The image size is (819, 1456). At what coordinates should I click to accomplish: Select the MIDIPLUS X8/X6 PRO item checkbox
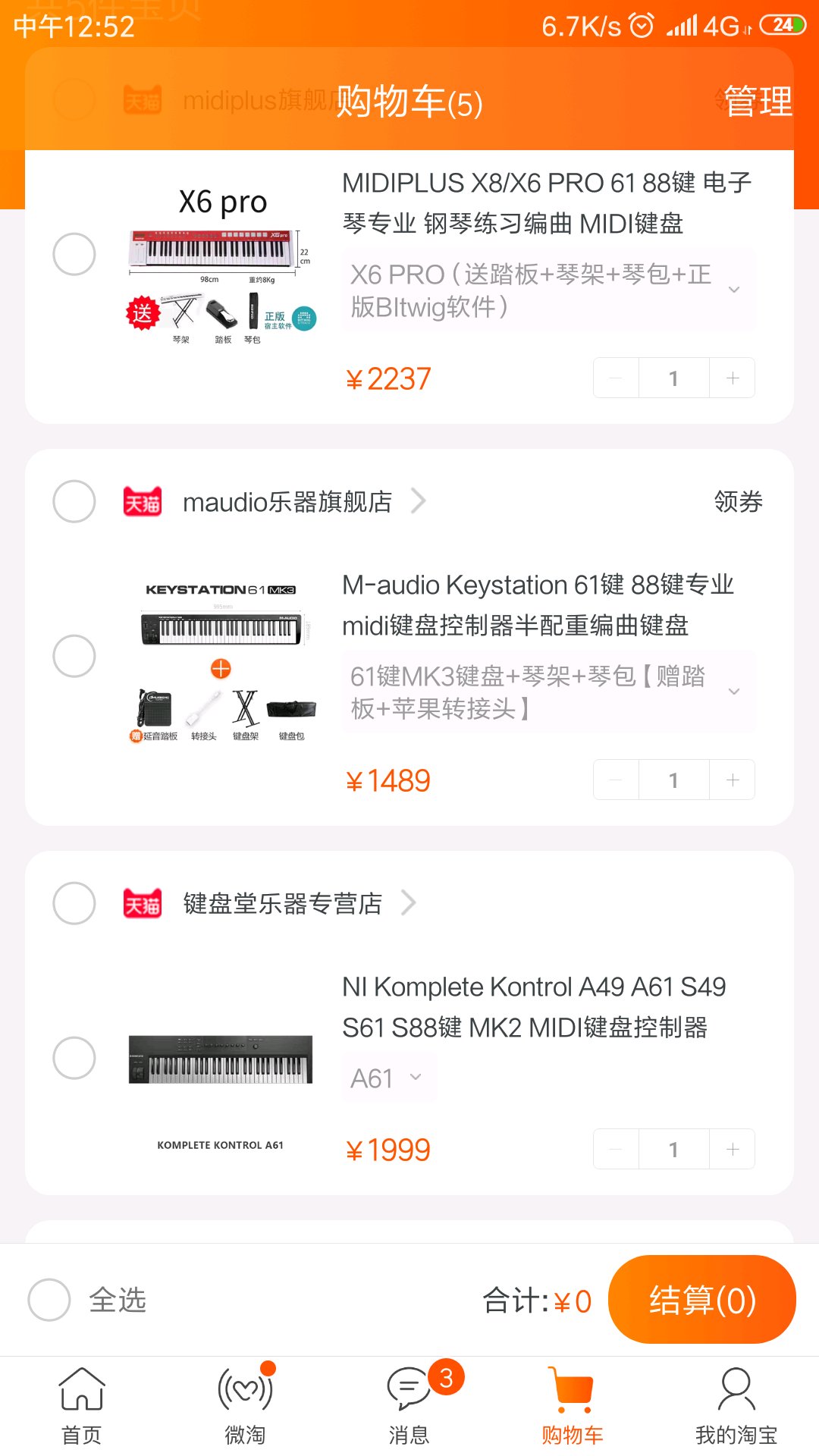(74, 254)
